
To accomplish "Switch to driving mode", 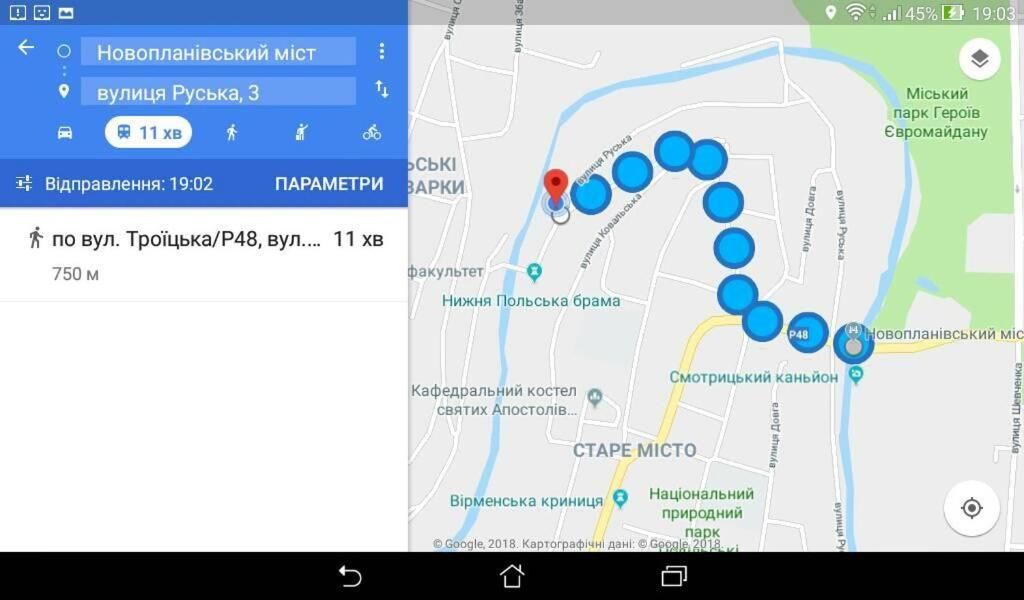I will [x=64, y=132].
